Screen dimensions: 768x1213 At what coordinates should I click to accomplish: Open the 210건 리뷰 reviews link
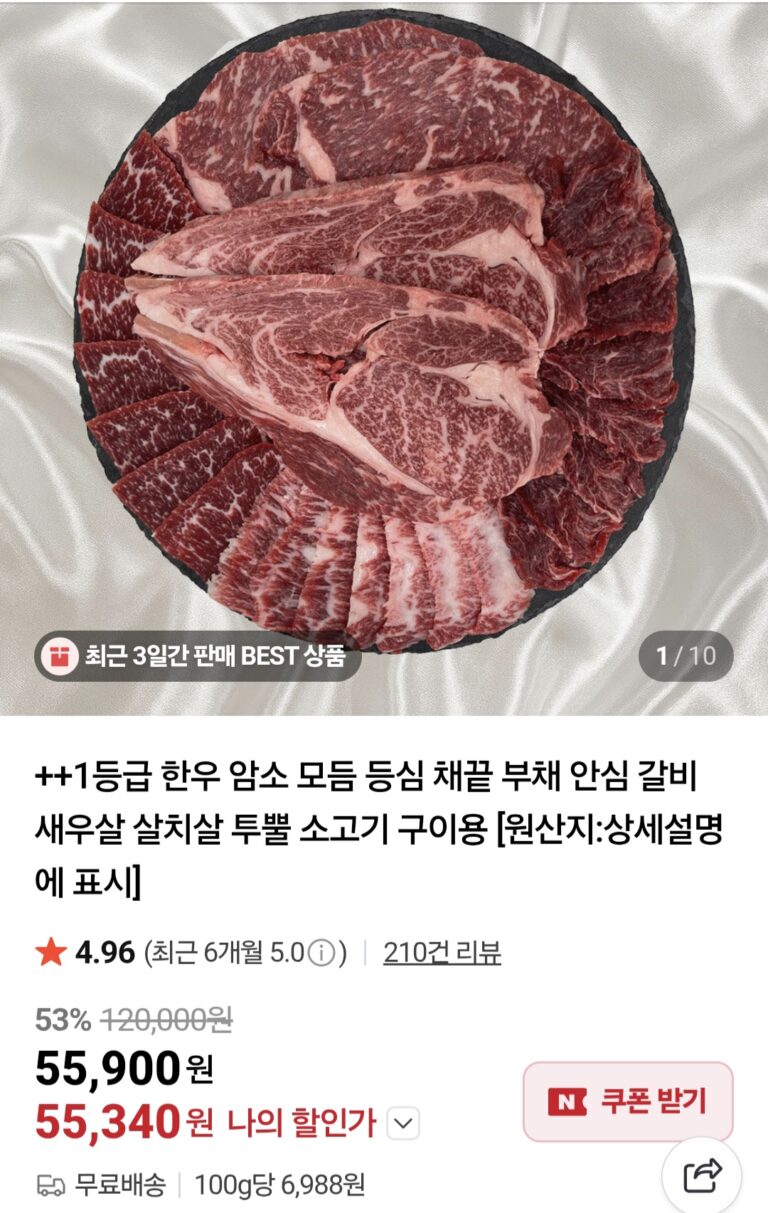[x=442, y=953]
